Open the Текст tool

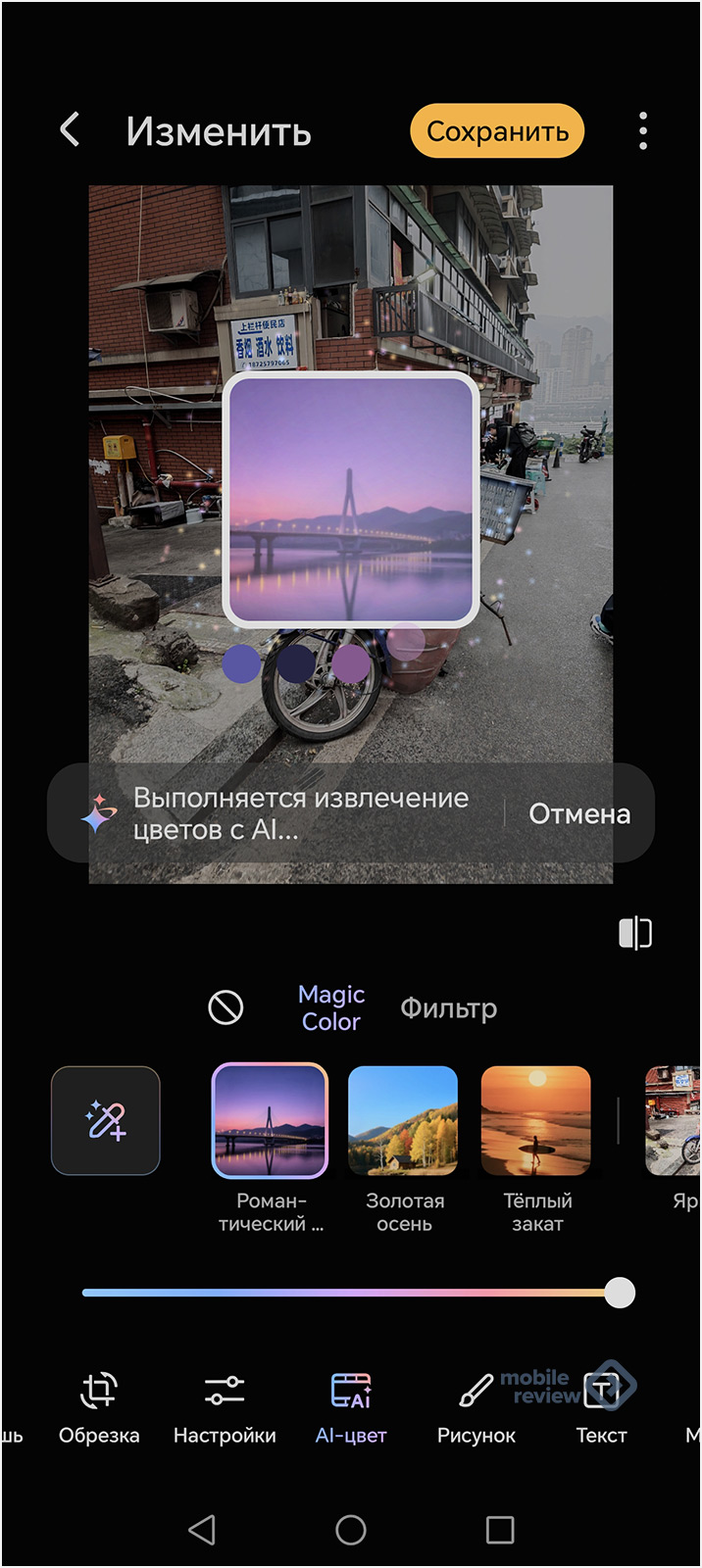pyautogui.click(x=601, y=1406)
